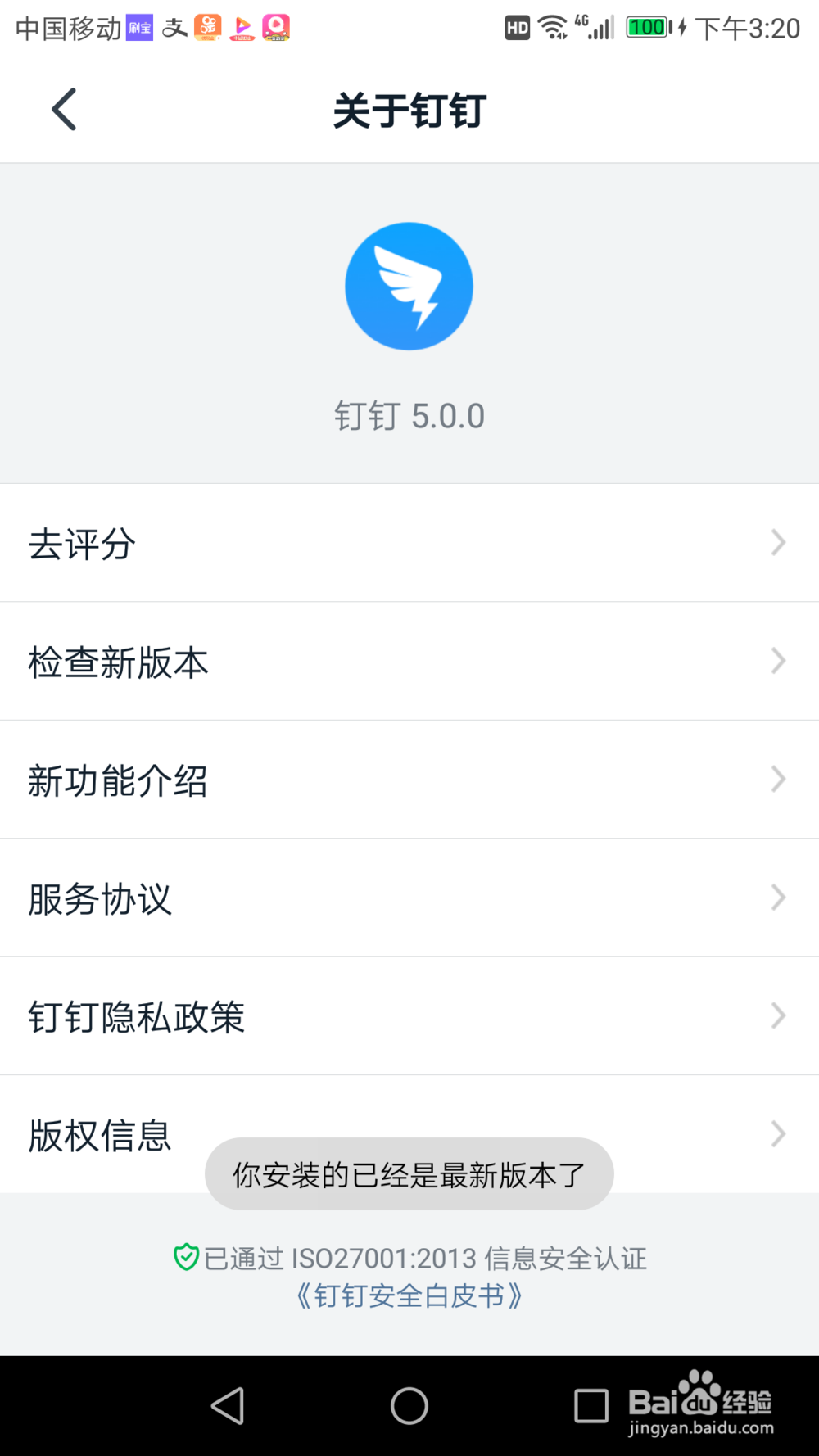Open the 《钉钉安全白皮书》 link
819x1456 pixels.
409,1296
